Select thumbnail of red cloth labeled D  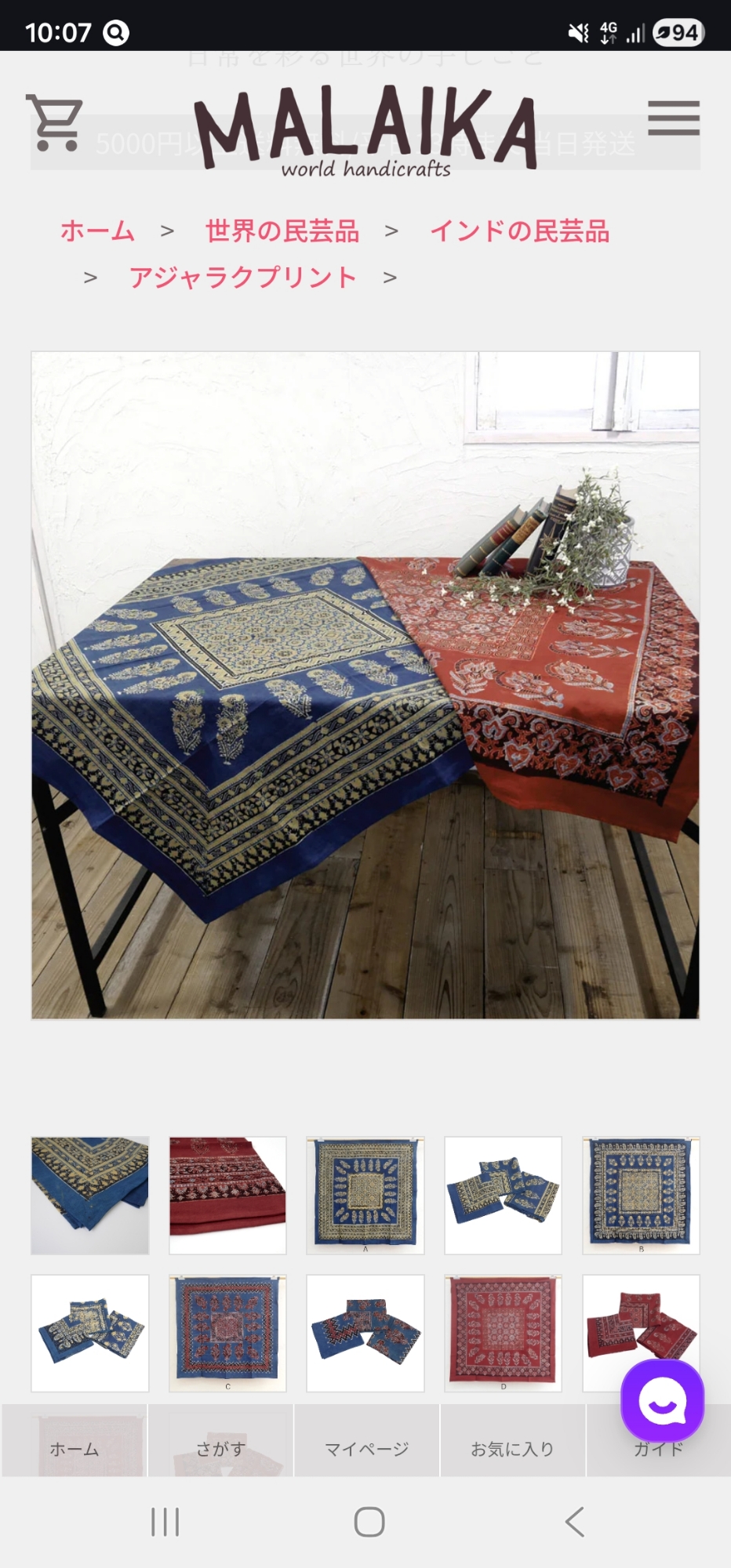coord(503,1333)
